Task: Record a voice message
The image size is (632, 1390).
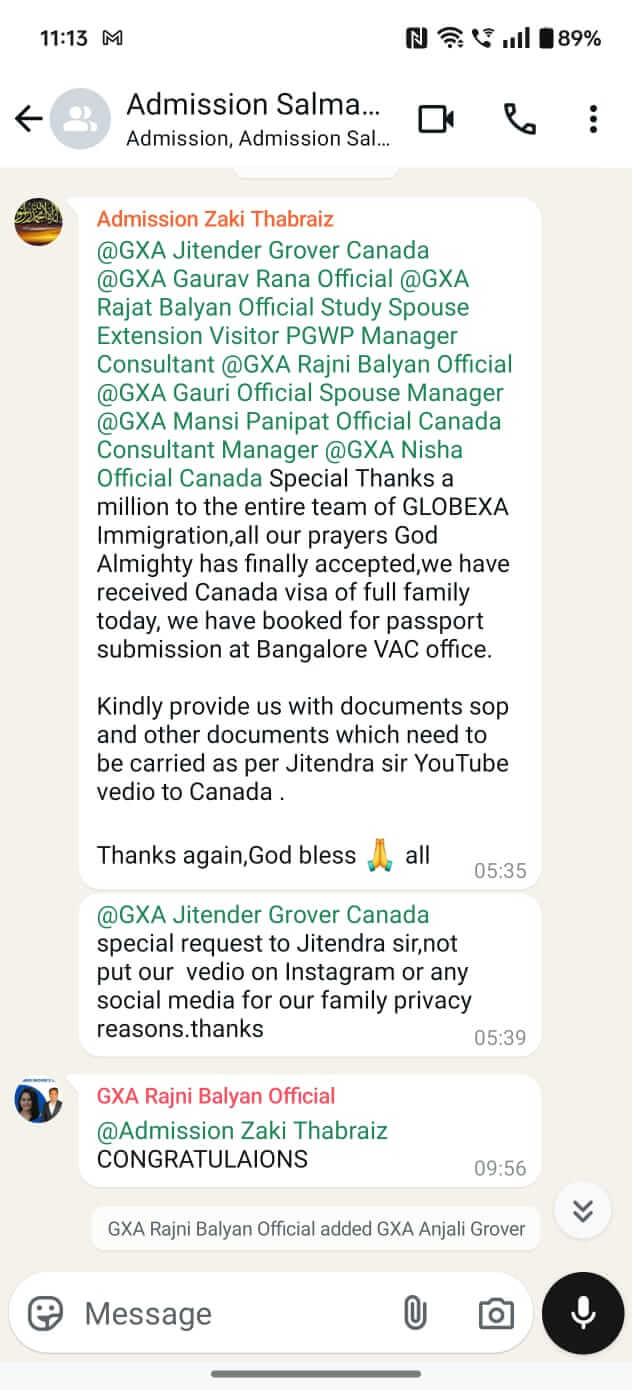Action: point(583,1313)
